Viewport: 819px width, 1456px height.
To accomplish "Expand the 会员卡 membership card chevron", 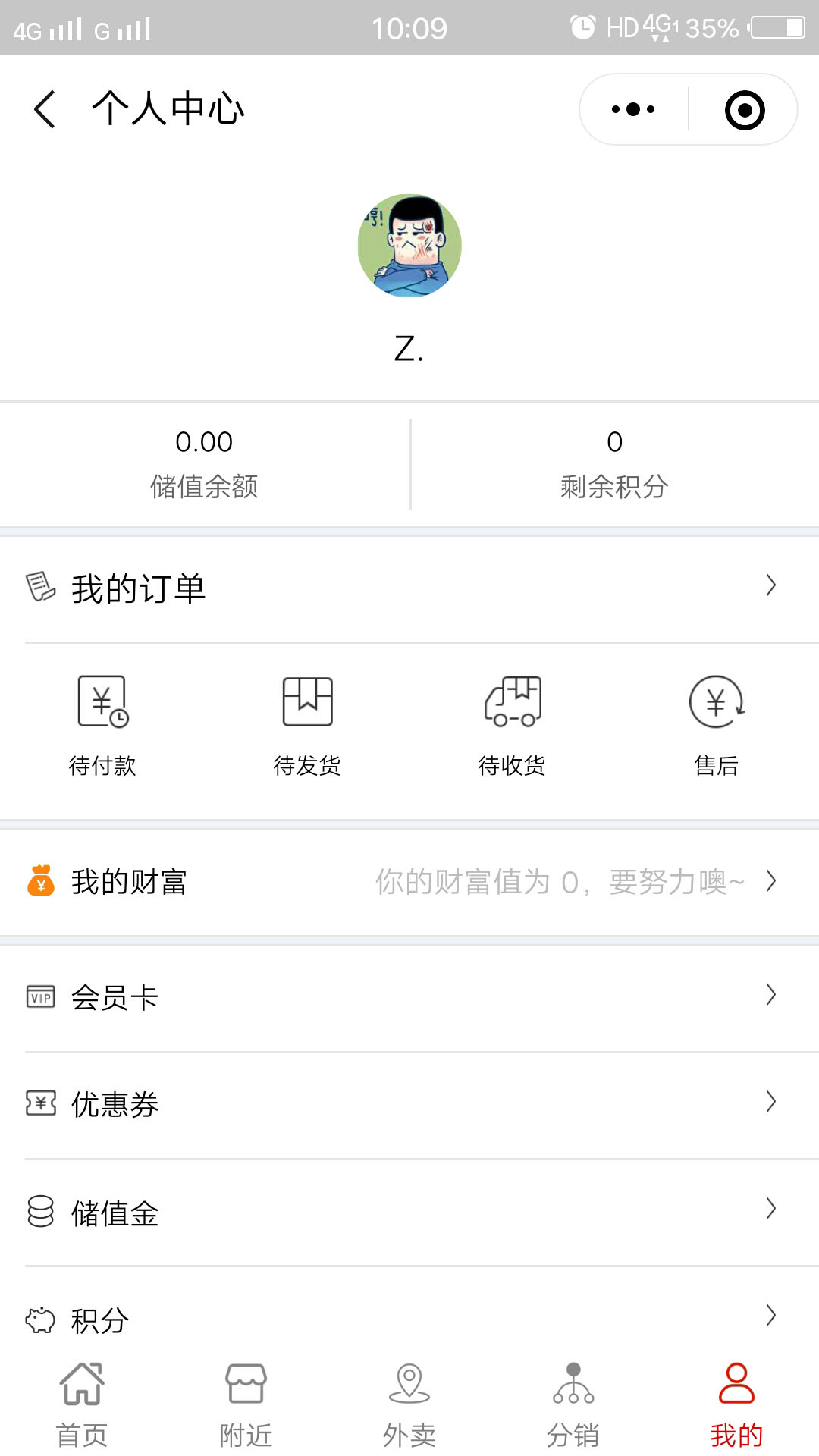I will point(771,996).
